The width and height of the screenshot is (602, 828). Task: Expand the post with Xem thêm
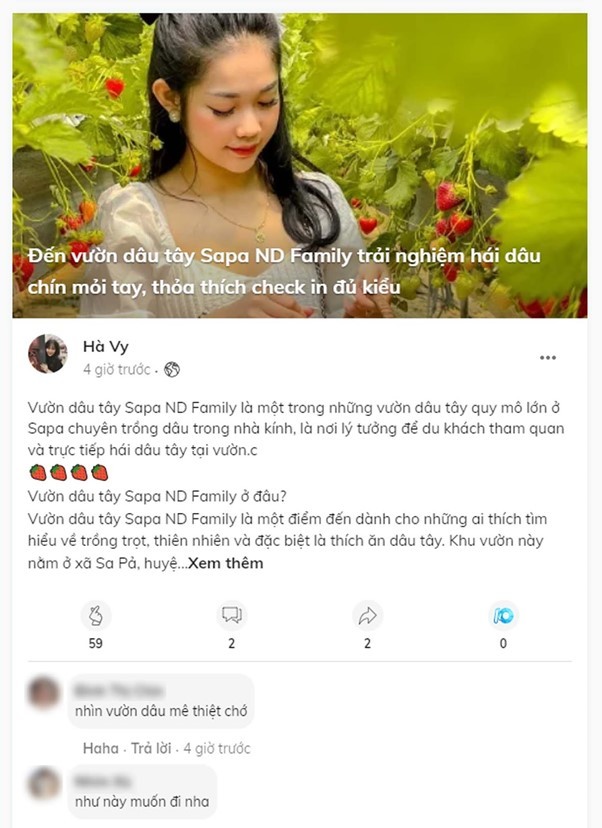pyautogui.click(x=226, y=563)
